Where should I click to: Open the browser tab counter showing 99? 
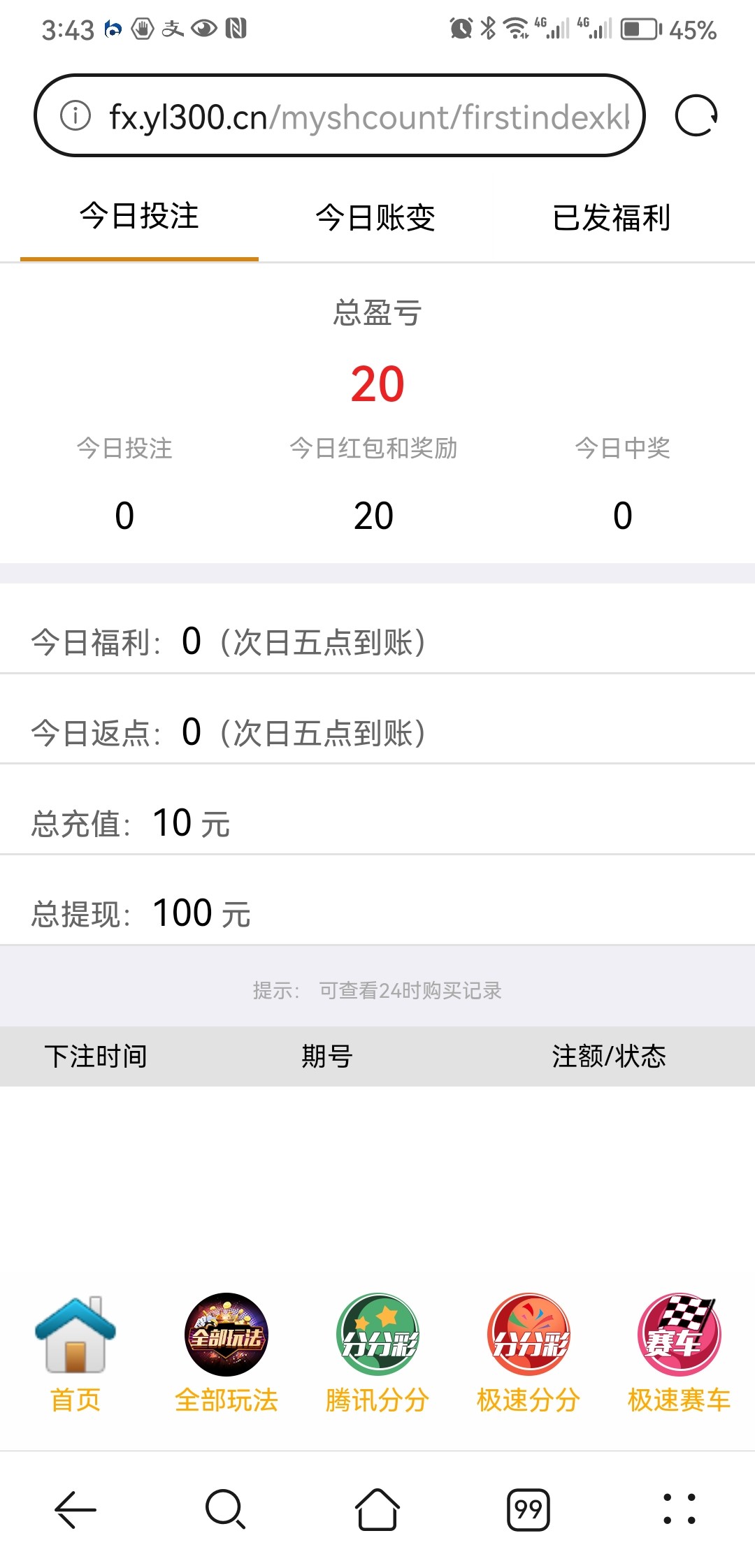[528, 1509]
